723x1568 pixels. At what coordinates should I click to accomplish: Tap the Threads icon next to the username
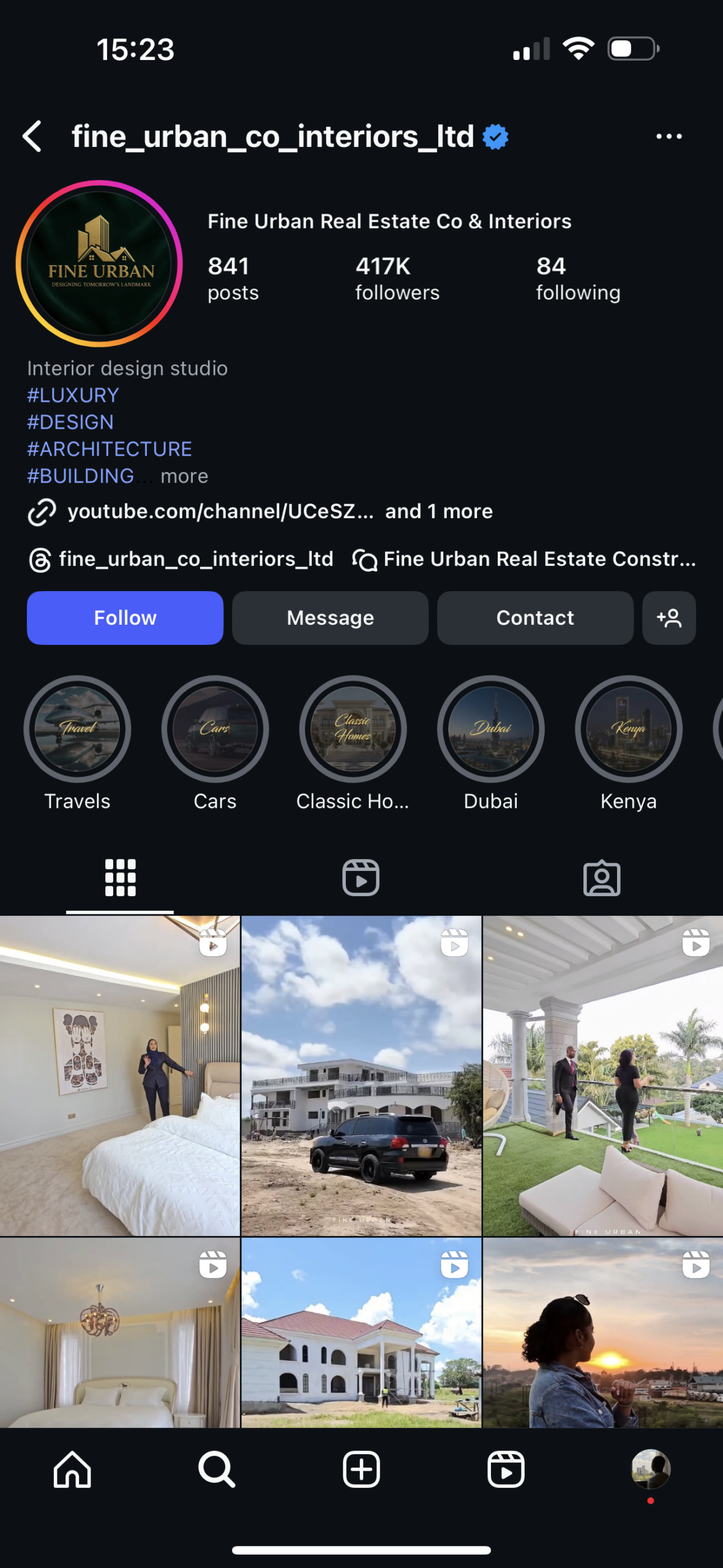(40, 559)
